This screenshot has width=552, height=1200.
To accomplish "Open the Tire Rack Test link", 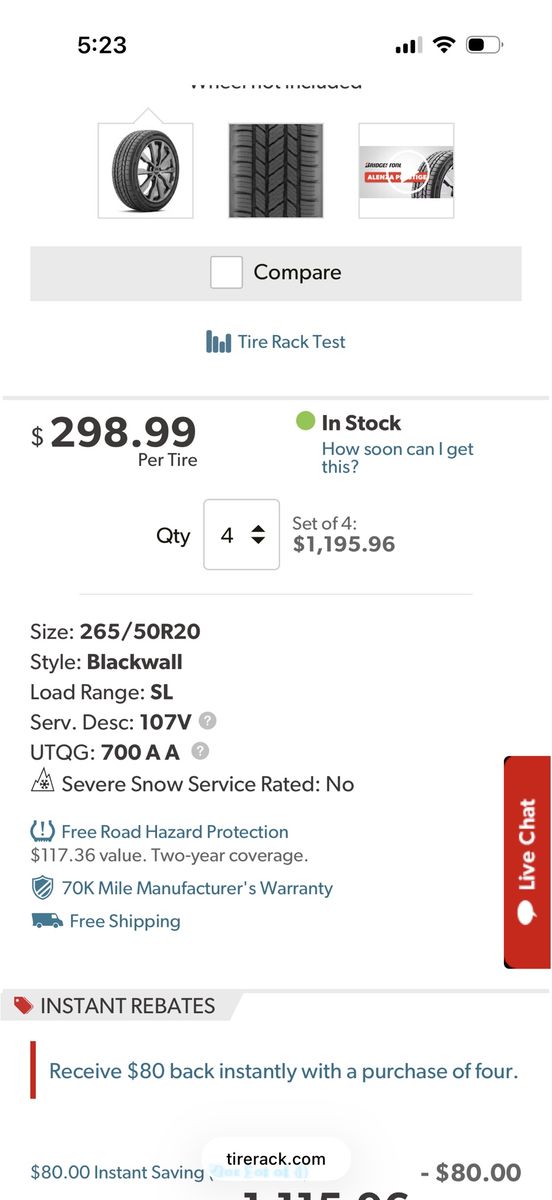I will click(x=276, y=342).
